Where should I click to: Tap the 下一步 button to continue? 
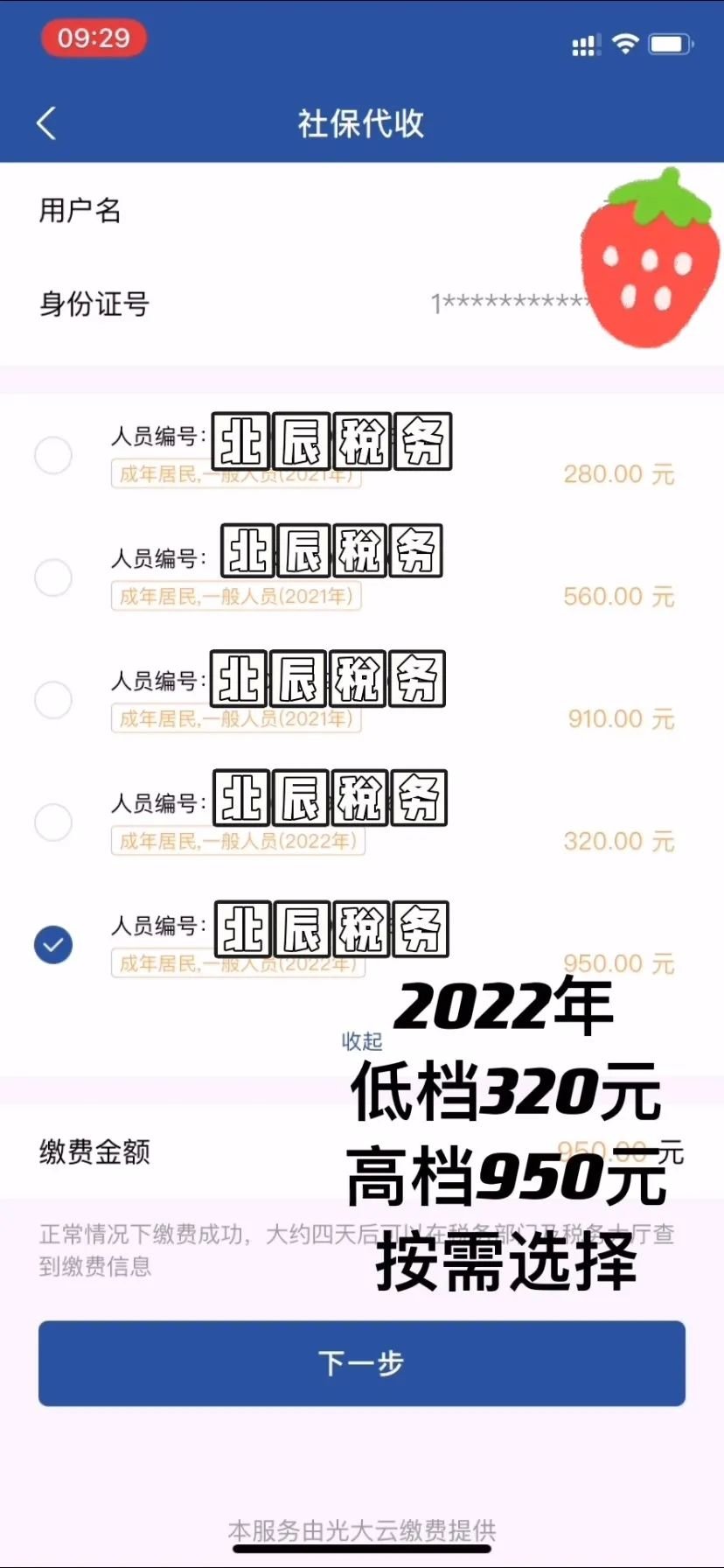[x=361, y=1363]
